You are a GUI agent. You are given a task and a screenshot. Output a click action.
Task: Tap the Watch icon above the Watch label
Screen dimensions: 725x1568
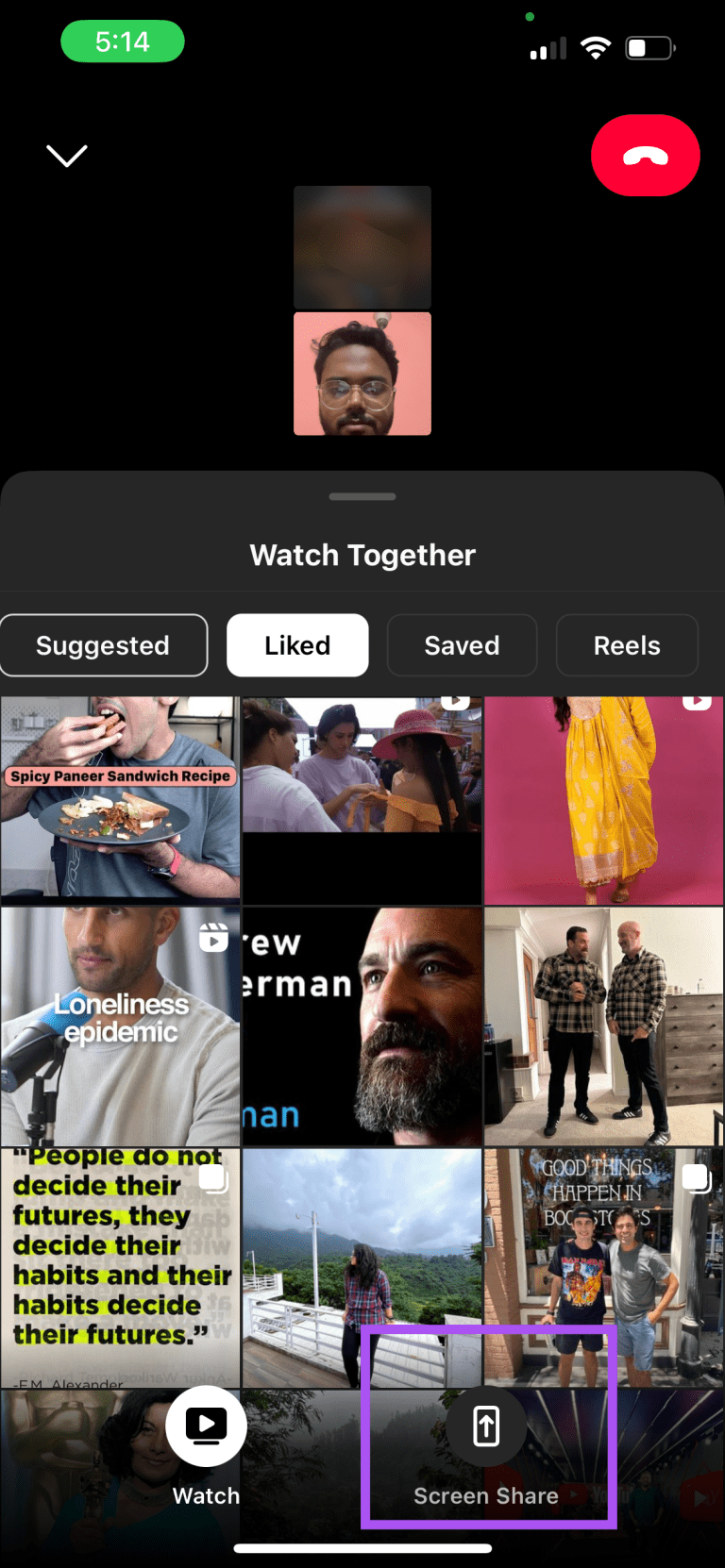pos(206,1426)
